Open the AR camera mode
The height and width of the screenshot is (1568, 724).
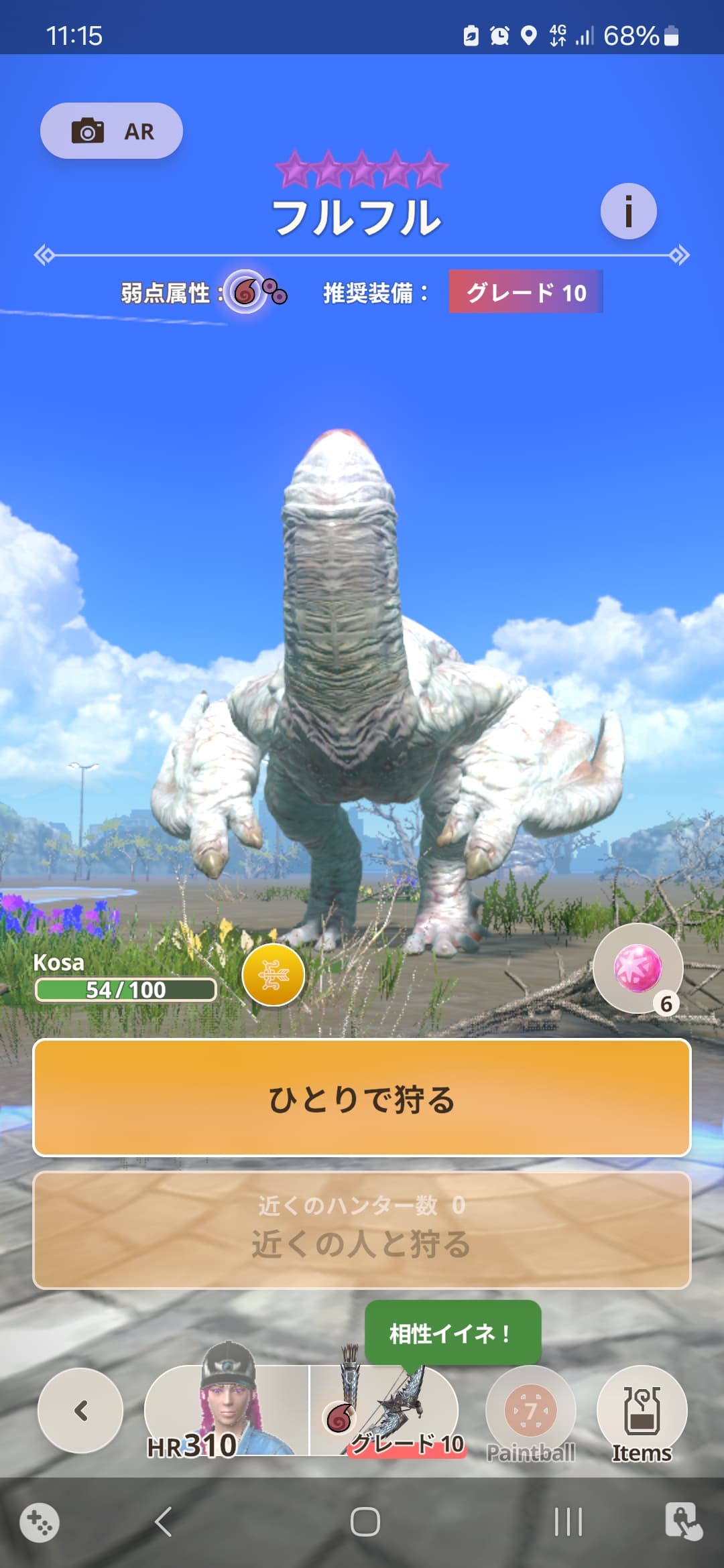(x=111, y=131)
